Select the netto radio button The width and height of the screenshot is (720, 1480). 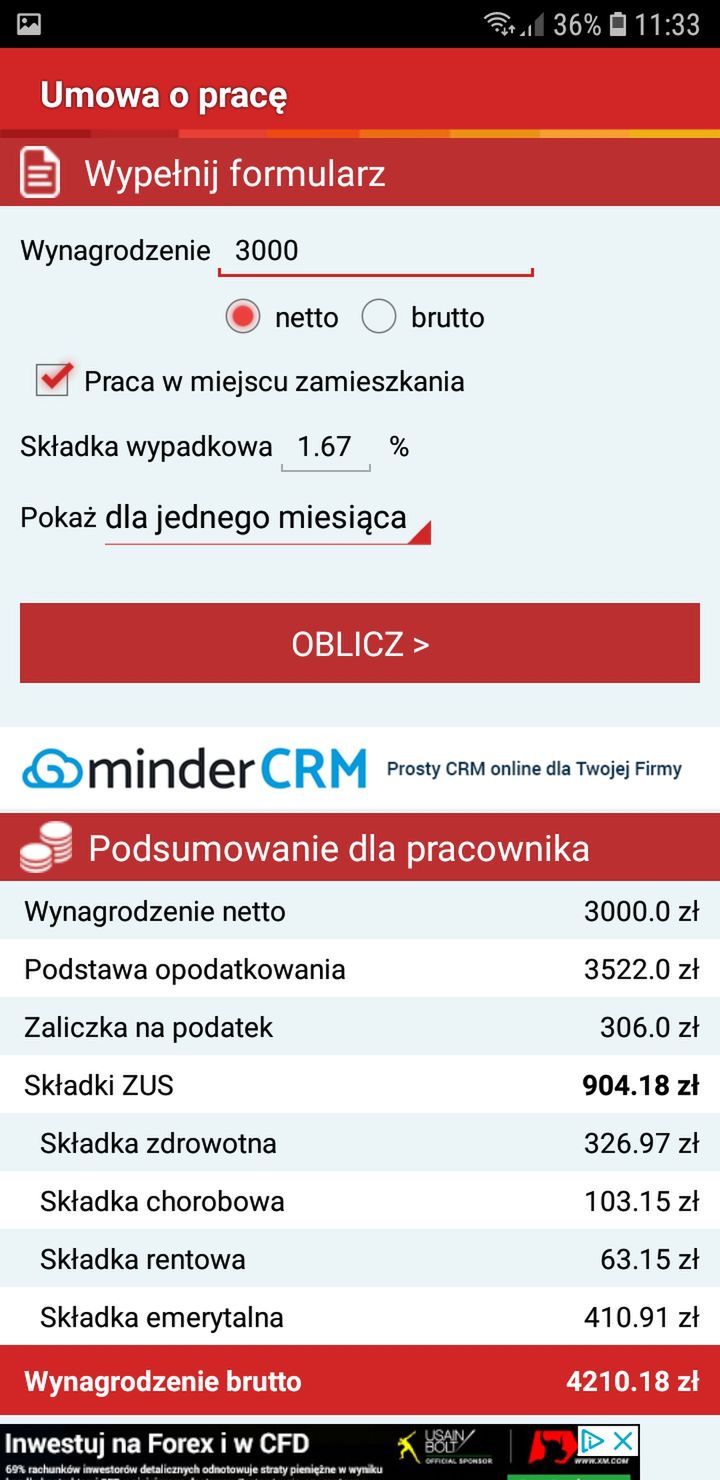(243, 317)
